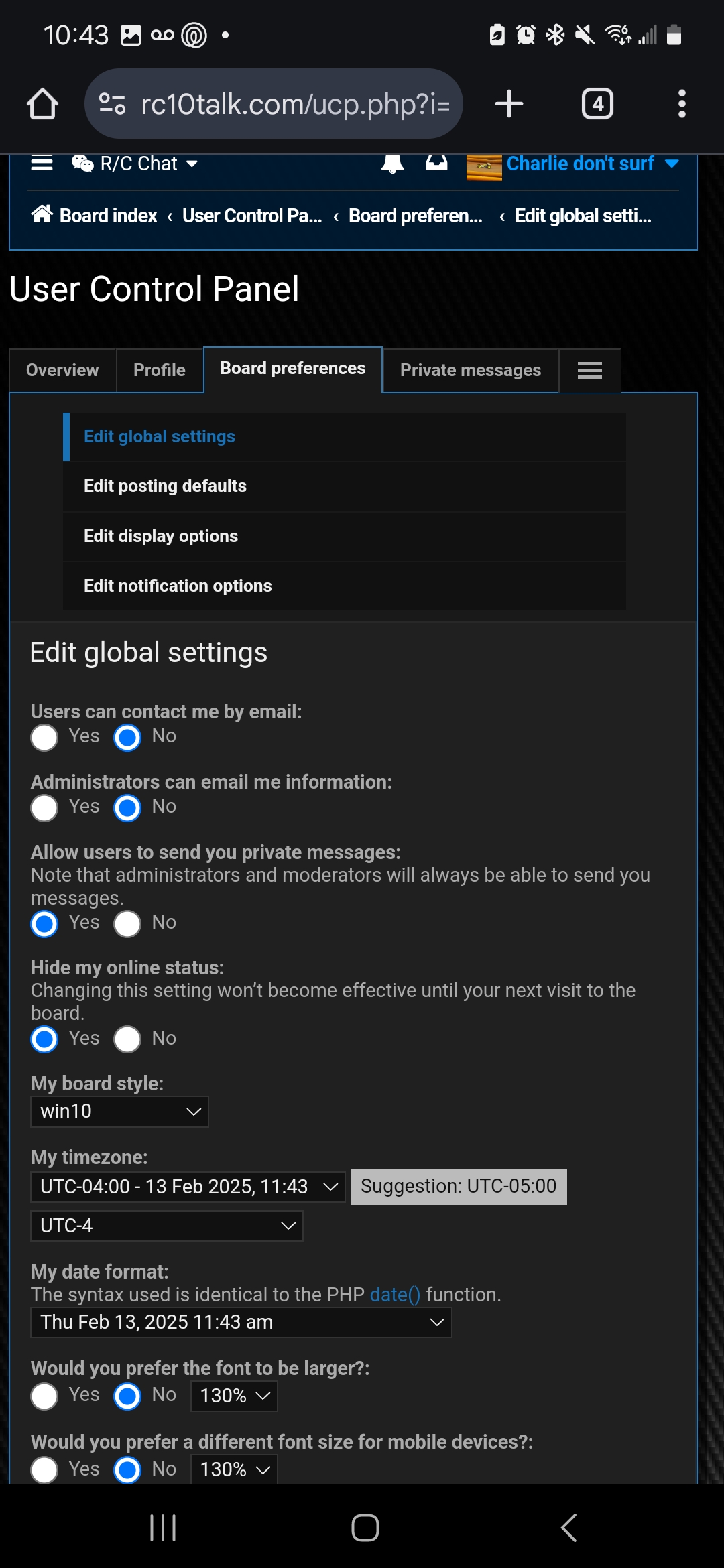Select Yes for users contacting me by email
Image resolution: width=724 pixels, height=1568 pixels.
44,738
